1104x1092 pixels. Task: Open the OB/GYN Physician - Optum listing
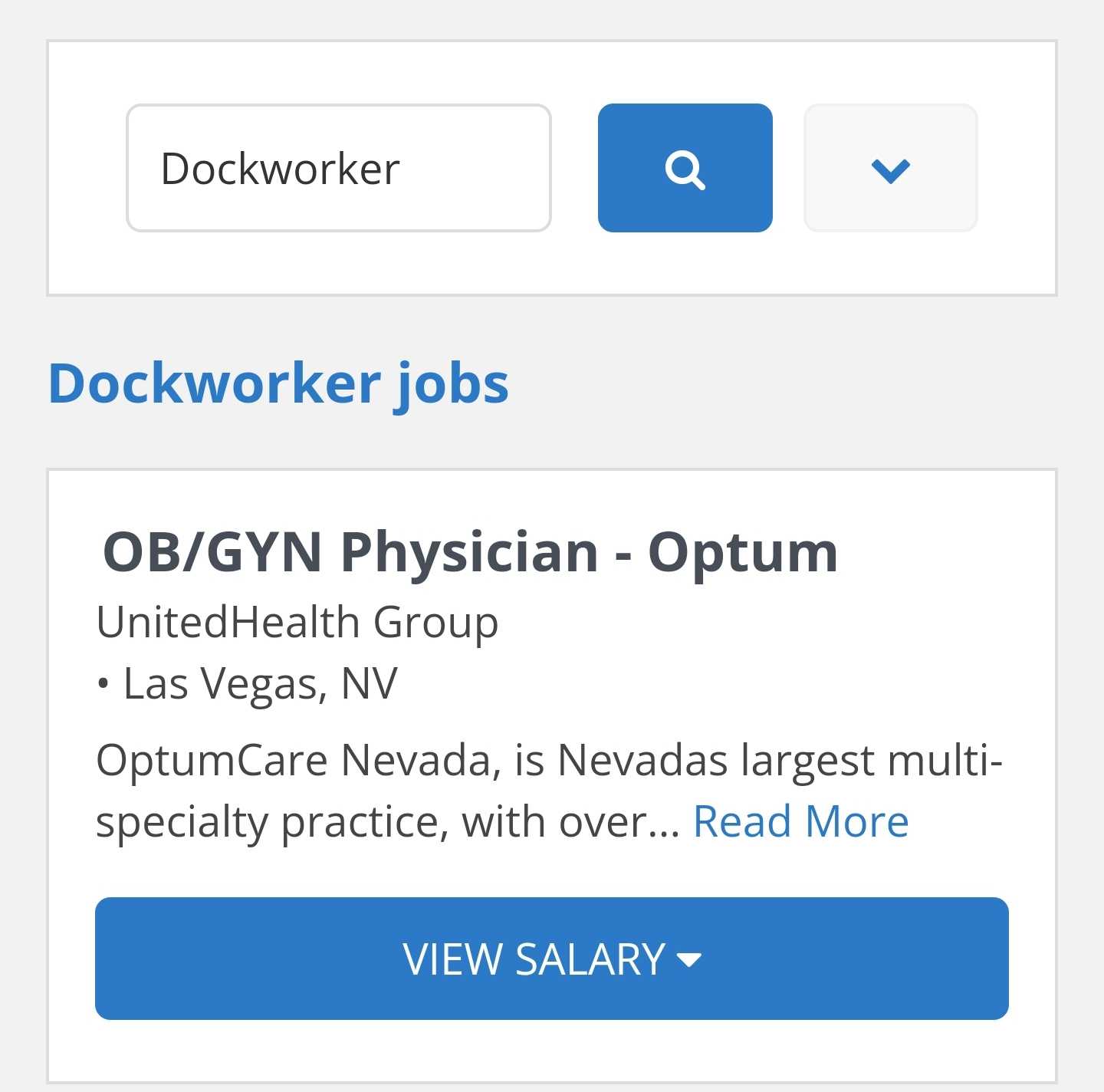tap(470, 552)
